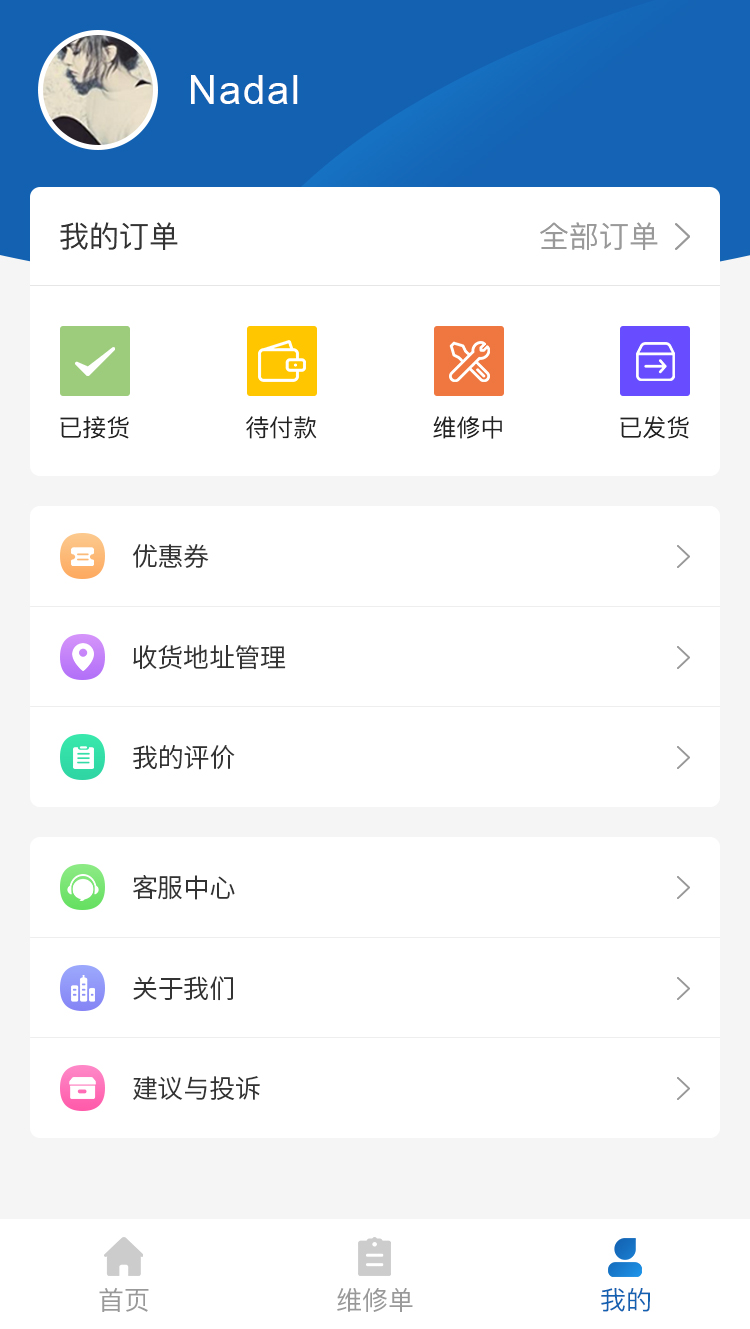
Task: View all orders via 全部订单
Action: (614, 237)
